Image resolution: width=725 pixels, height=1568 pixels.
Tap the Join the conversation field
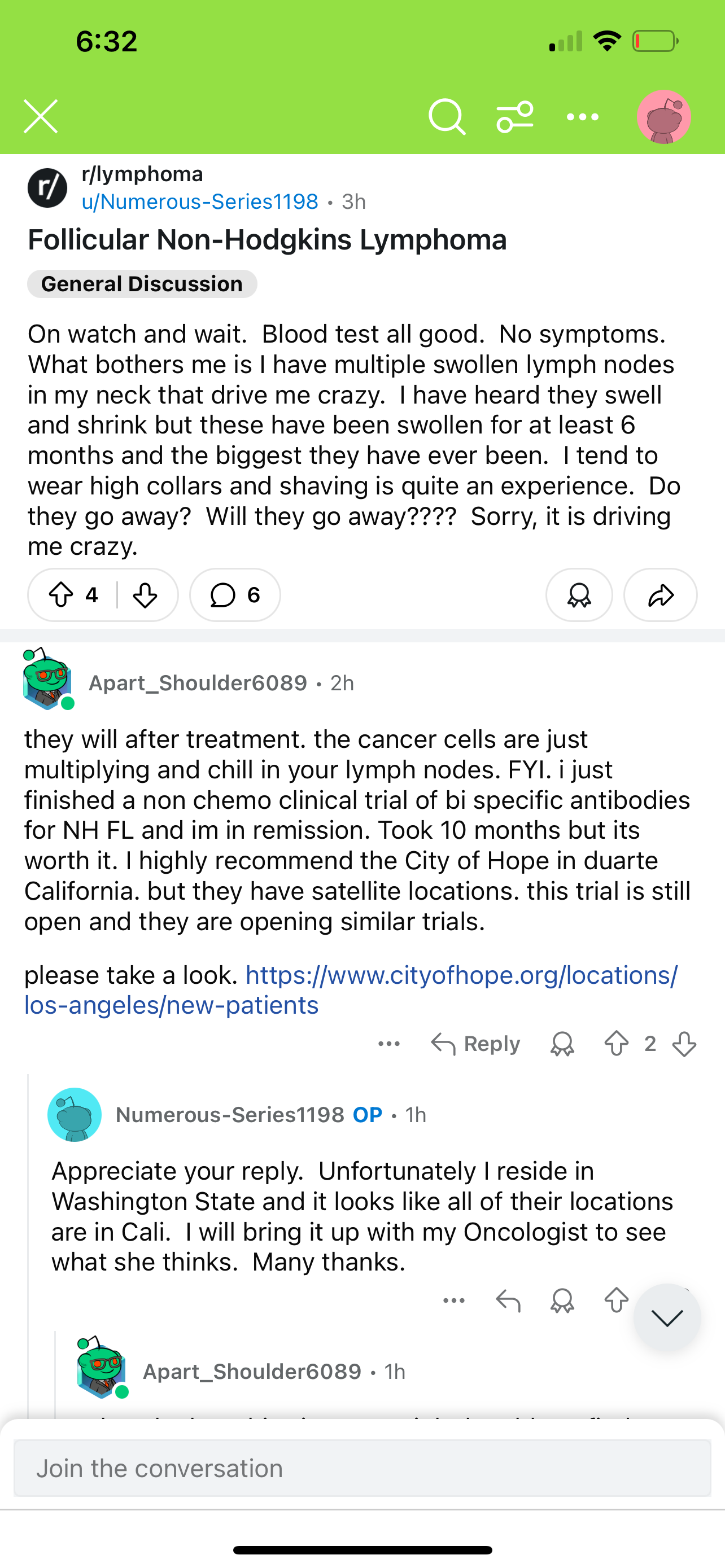point(362,1468)
